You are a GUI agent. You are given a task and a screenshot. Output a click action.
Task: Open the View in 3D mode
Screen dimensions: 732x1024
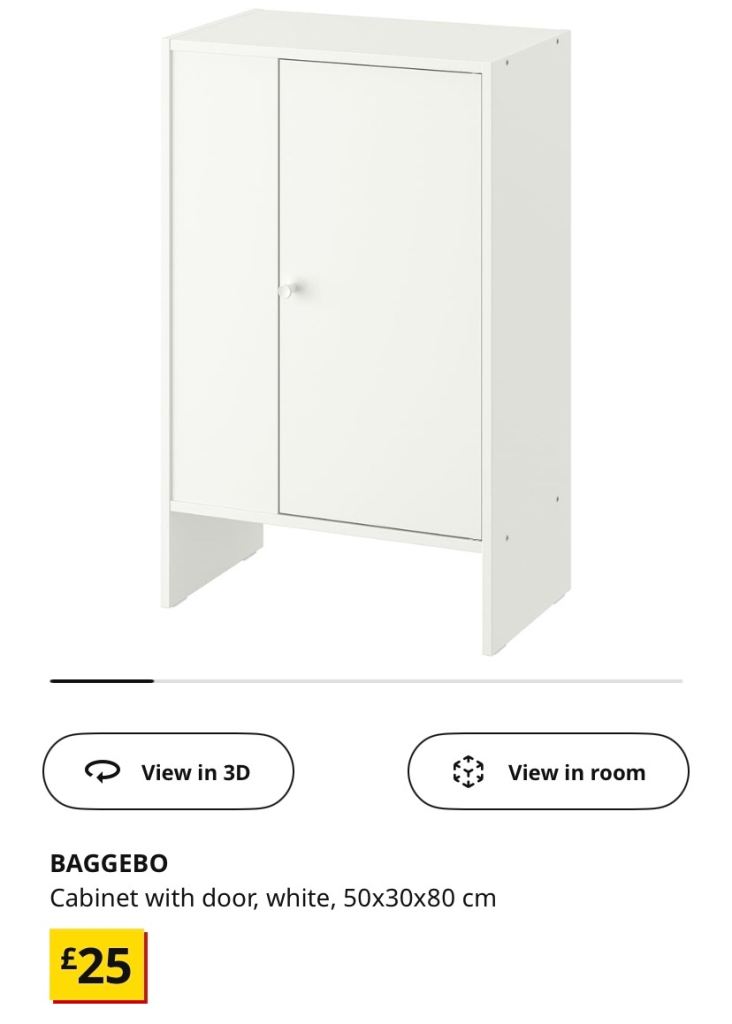click(168, 771)
